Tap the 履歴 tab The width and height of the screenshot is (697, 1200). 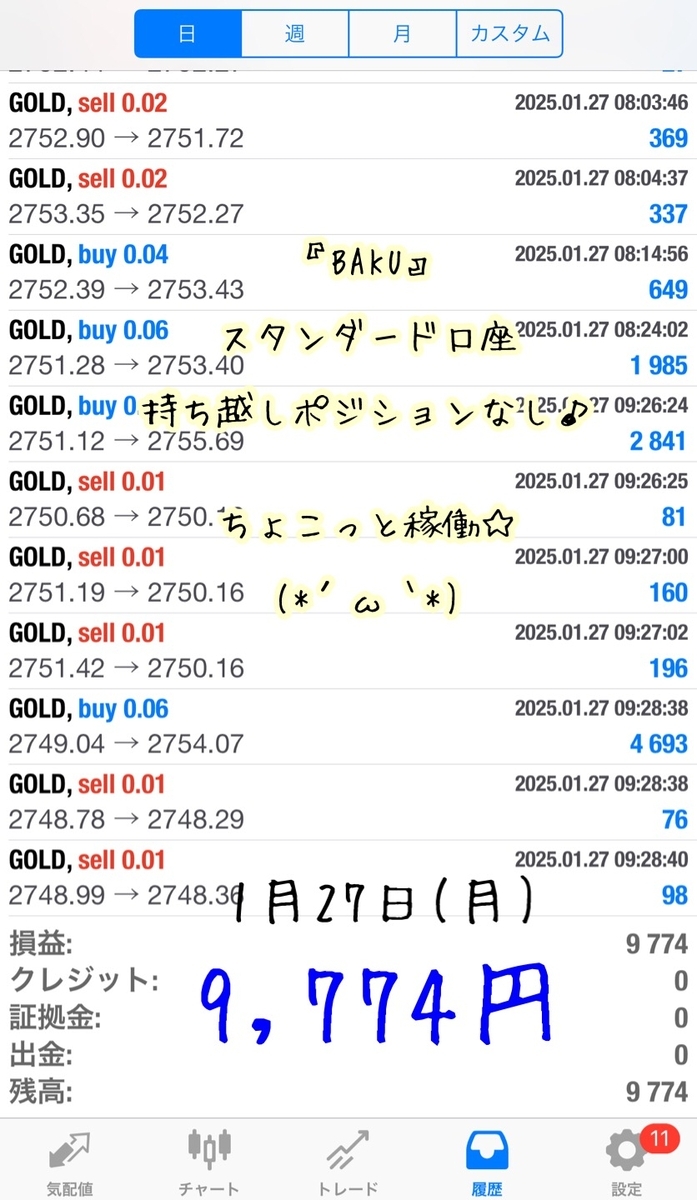point(487,1160)
